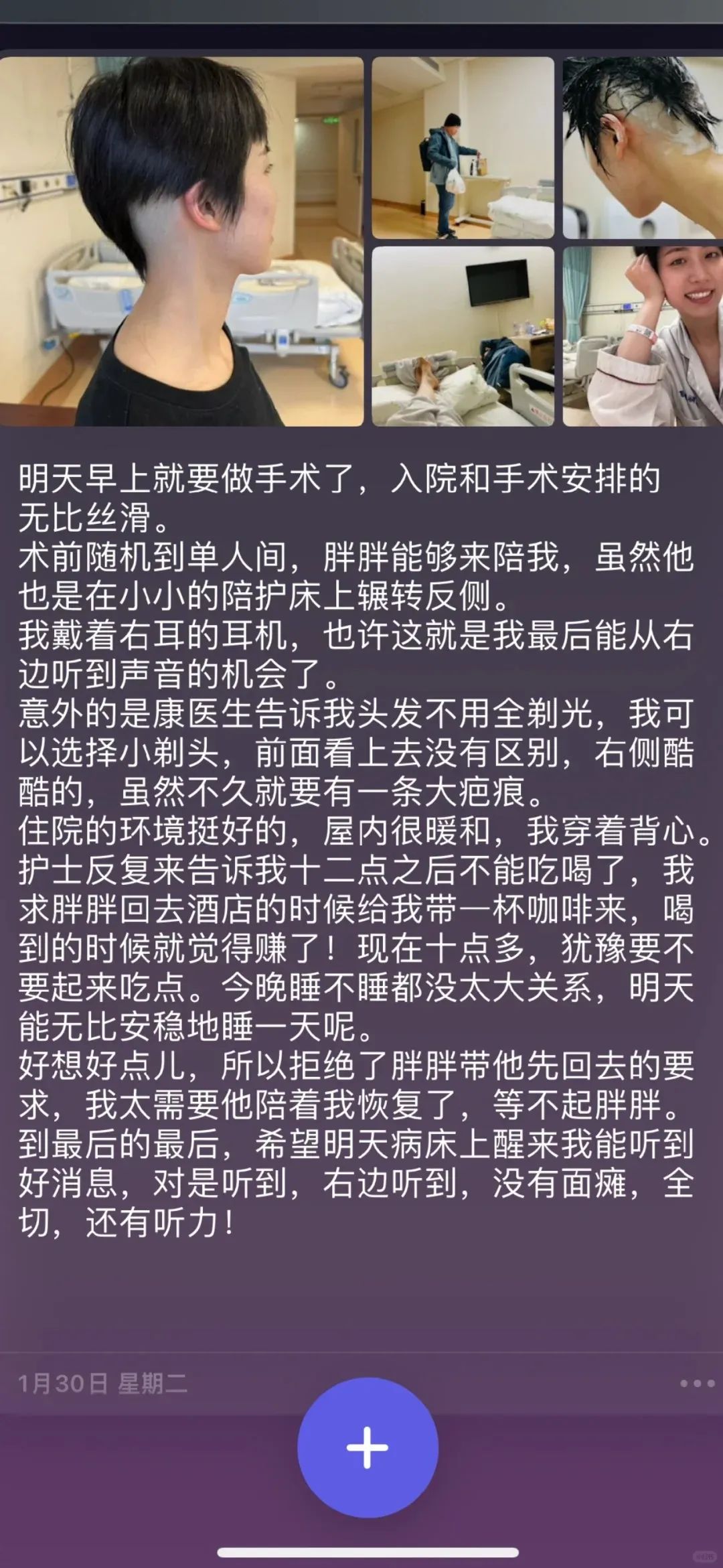Open the three-dot entry options menu
The image size is (723, 1568).
[697, 1383]
